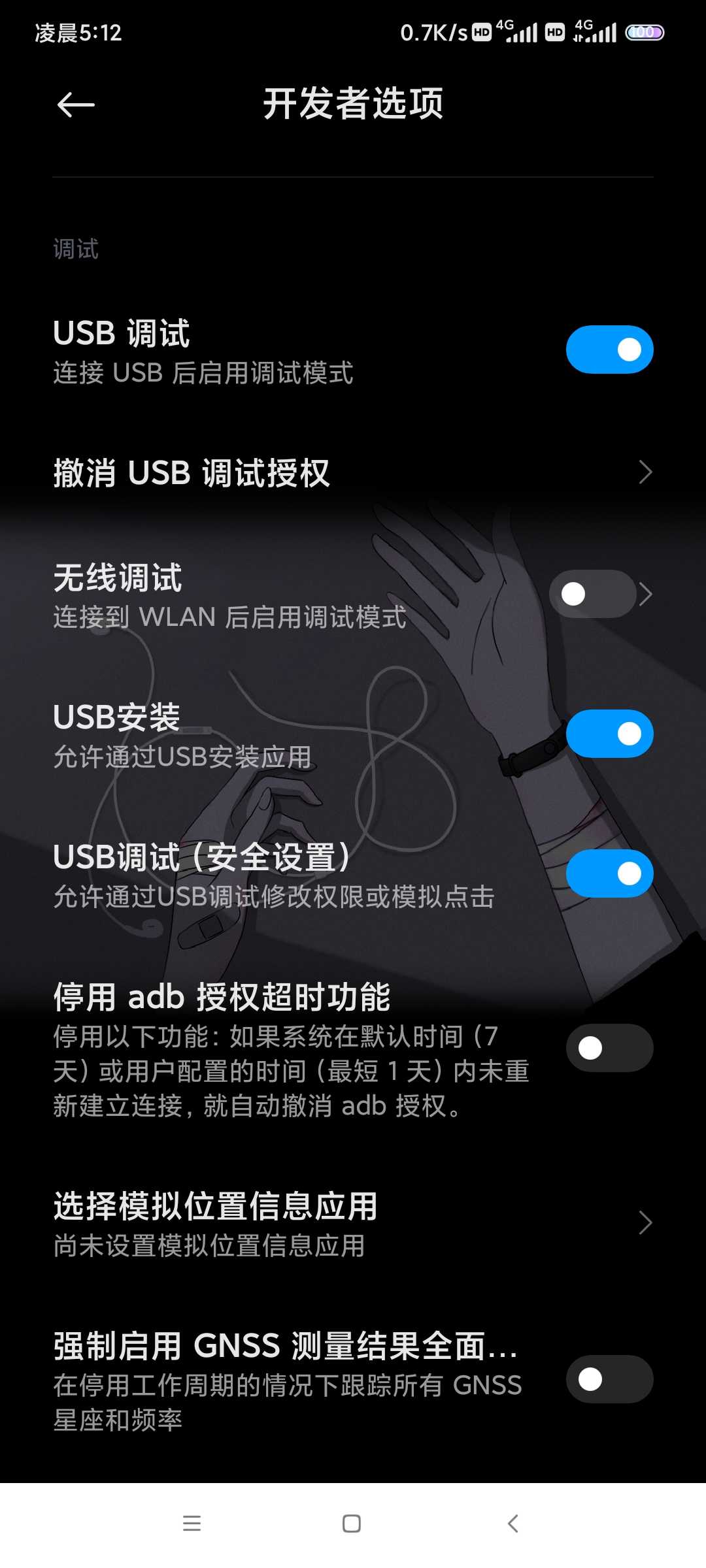Viewport: 706px width, 1568px height.
Task: Turn on 强制启用 GNSS 测量结果全面跟踪
Action: (609, 1379)
